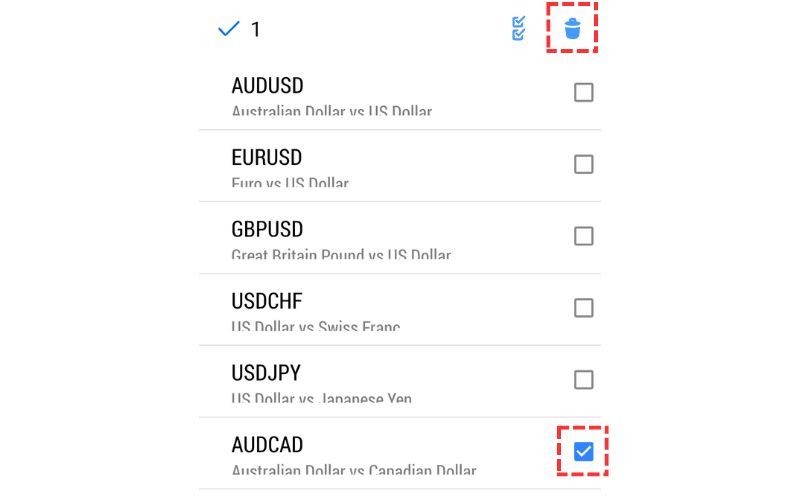800x500 pixels.
Task: Delete the selected symbol with the trash icon
Action: [x=572, y=29]
